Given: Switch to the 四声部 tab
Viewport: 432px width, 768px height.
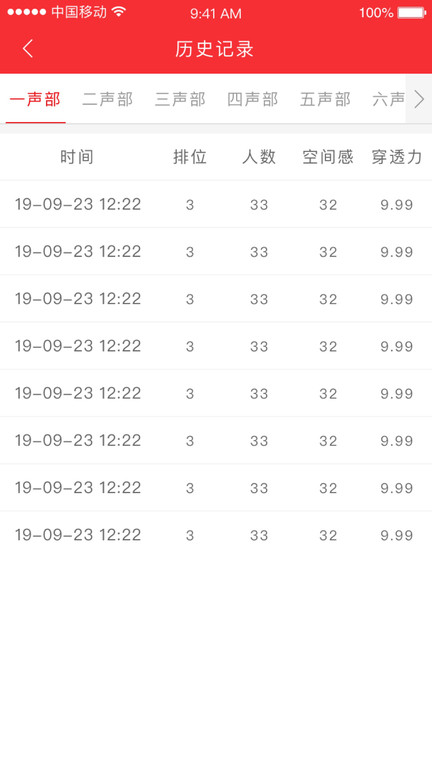Looking at the screenshot, I should point(252,99).
